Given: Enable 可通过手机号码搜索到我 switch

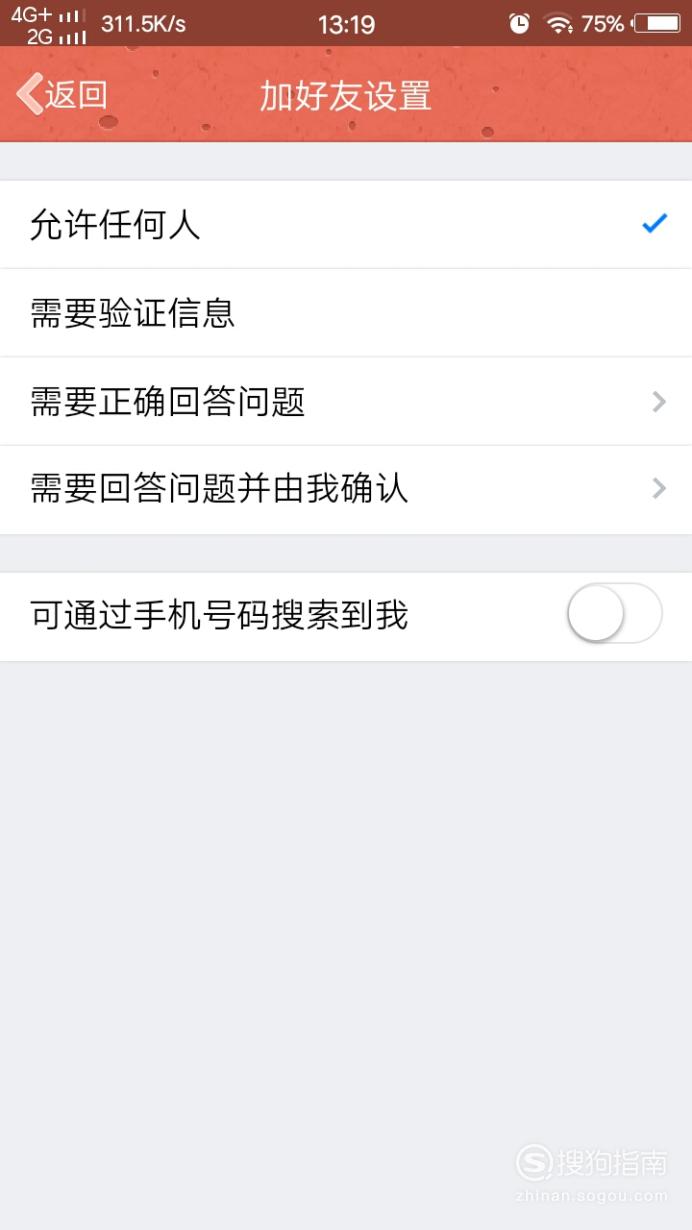Looking at the screenshot, I should pyautogui.click(x=614, y=614).
